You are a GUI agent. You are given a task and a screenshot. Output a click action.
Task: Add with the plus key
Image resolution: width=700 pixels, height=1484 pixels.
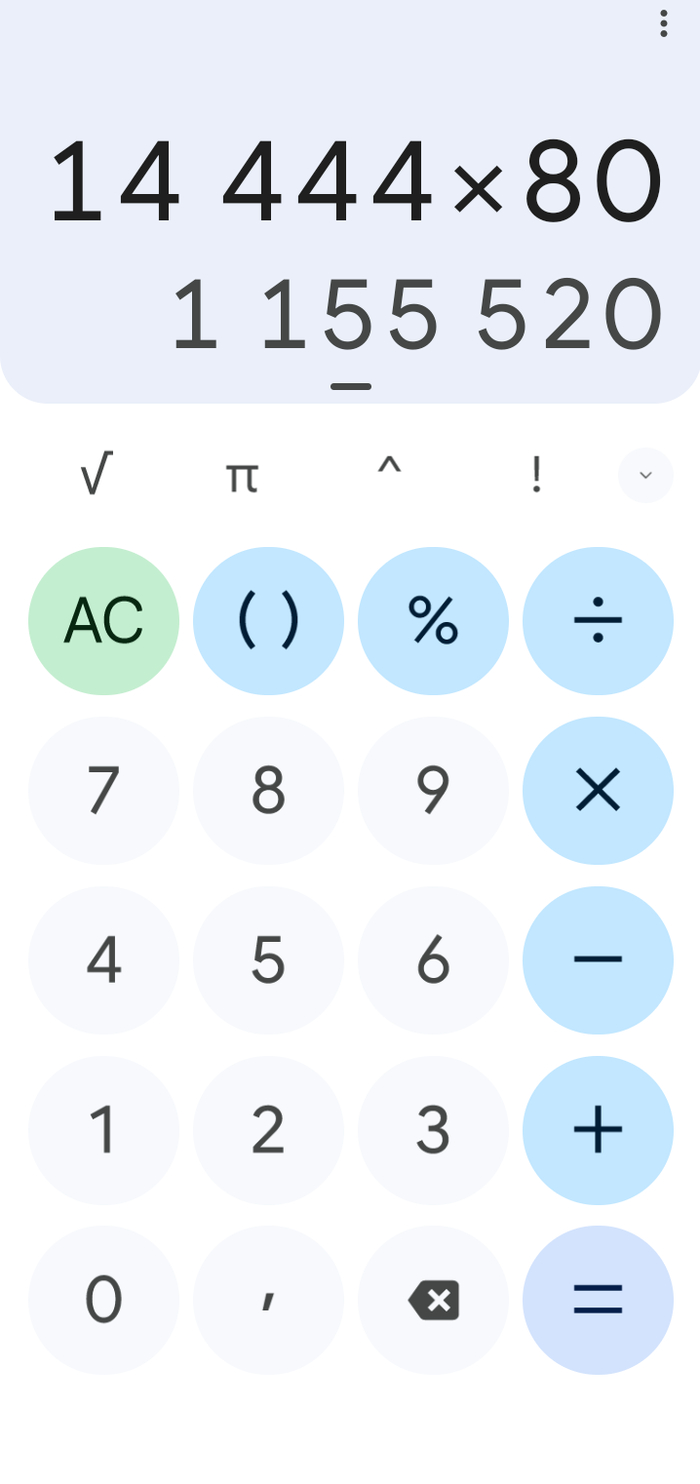point(598,1130)
